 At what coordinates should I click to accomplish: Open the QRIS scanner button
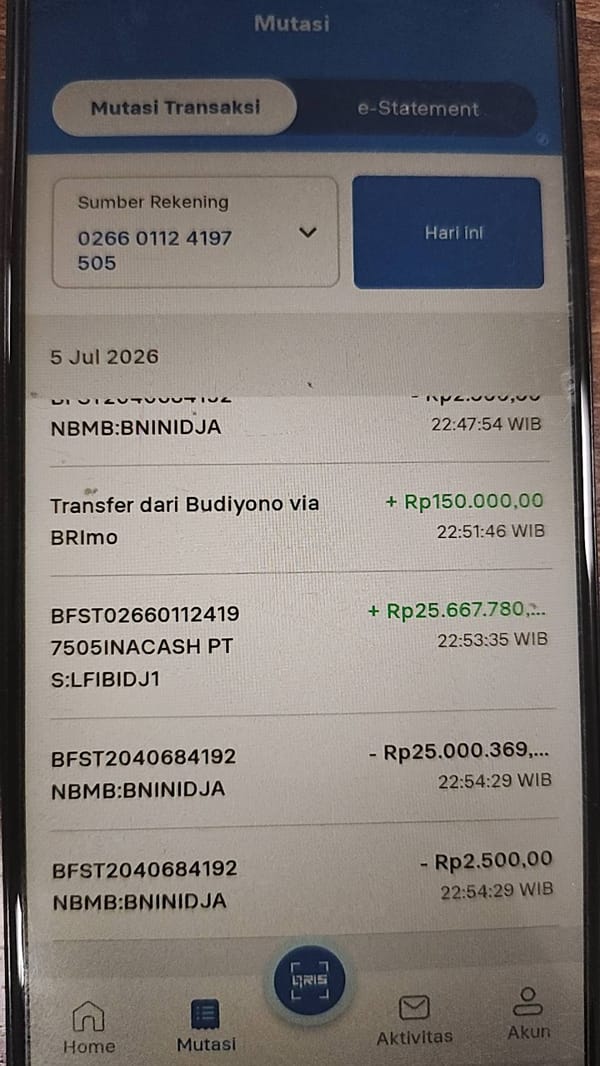point(310,980)
